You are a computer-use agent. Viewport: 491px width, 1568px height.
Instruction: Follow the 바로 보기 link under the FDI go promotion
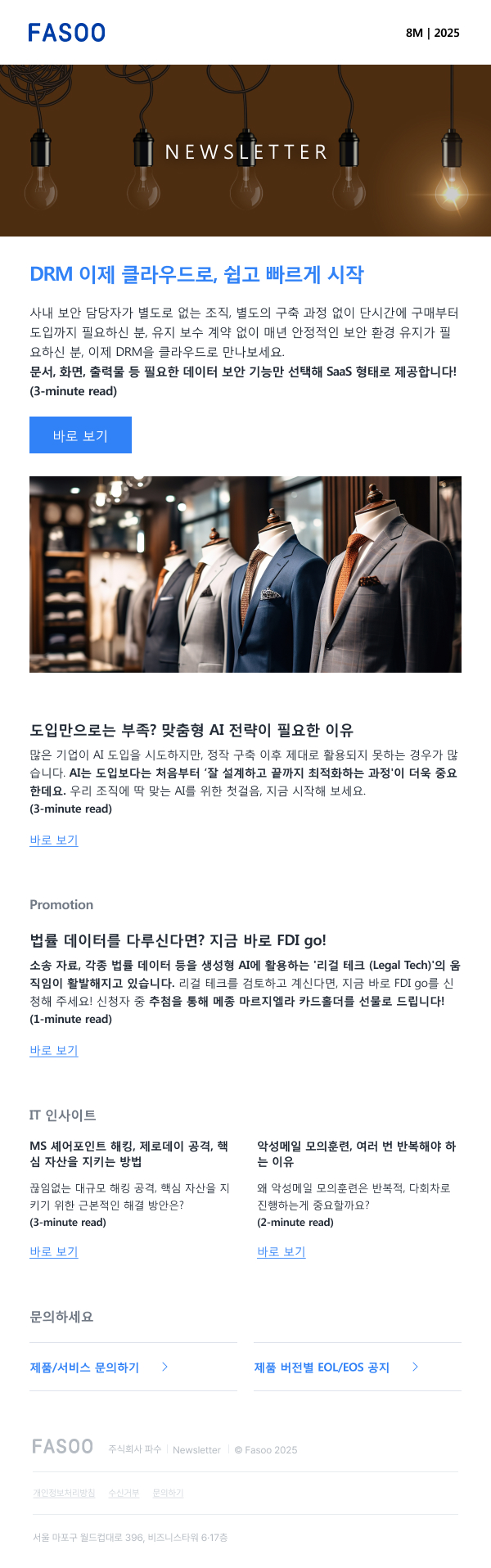click(x=54, y=1050)
